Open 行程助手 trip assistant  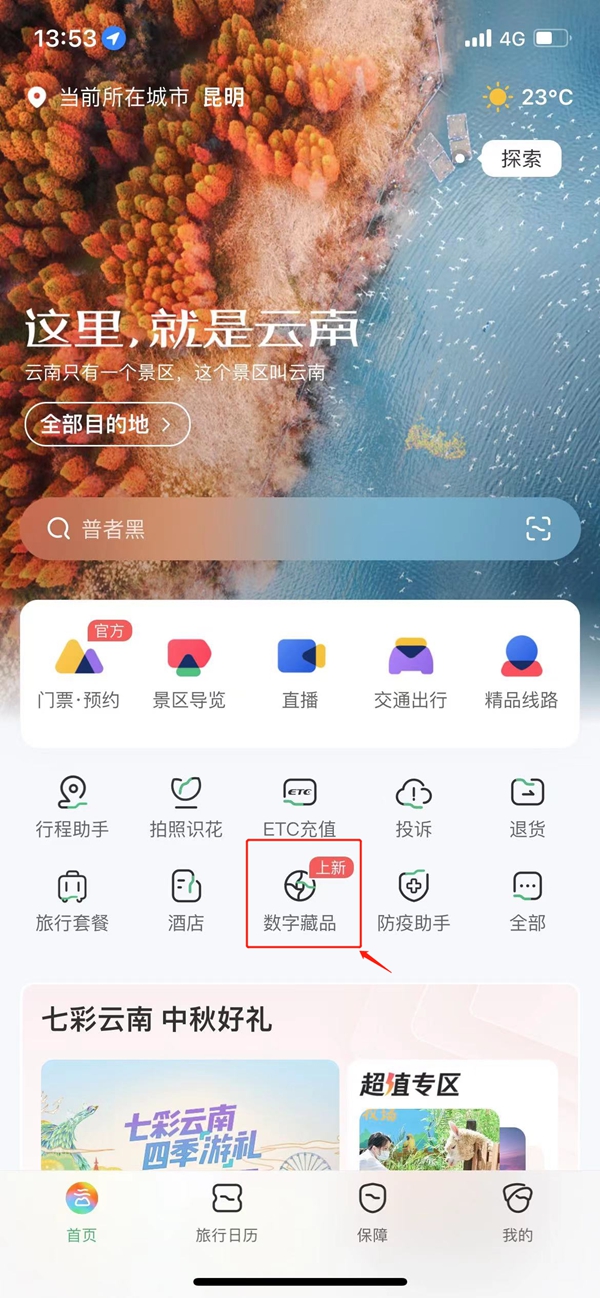pos(72,806)
